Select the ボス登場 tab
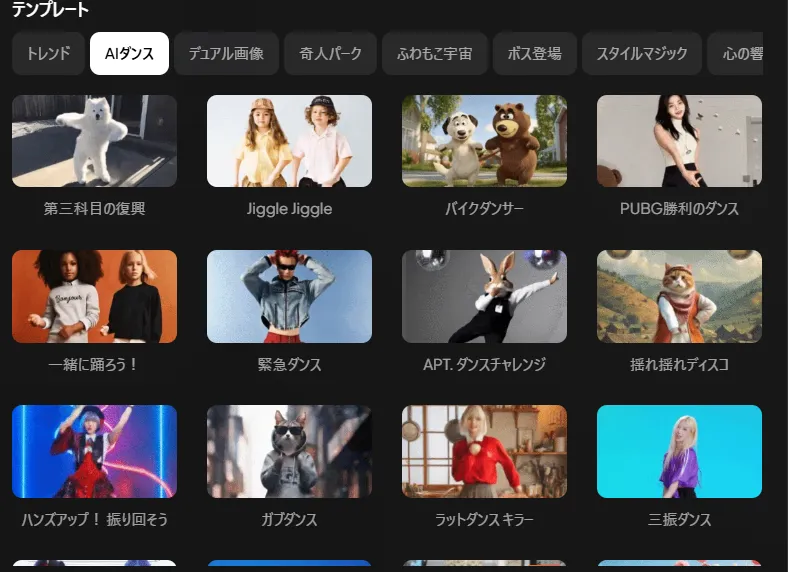The image size is (788, 572). click(533, 54)
